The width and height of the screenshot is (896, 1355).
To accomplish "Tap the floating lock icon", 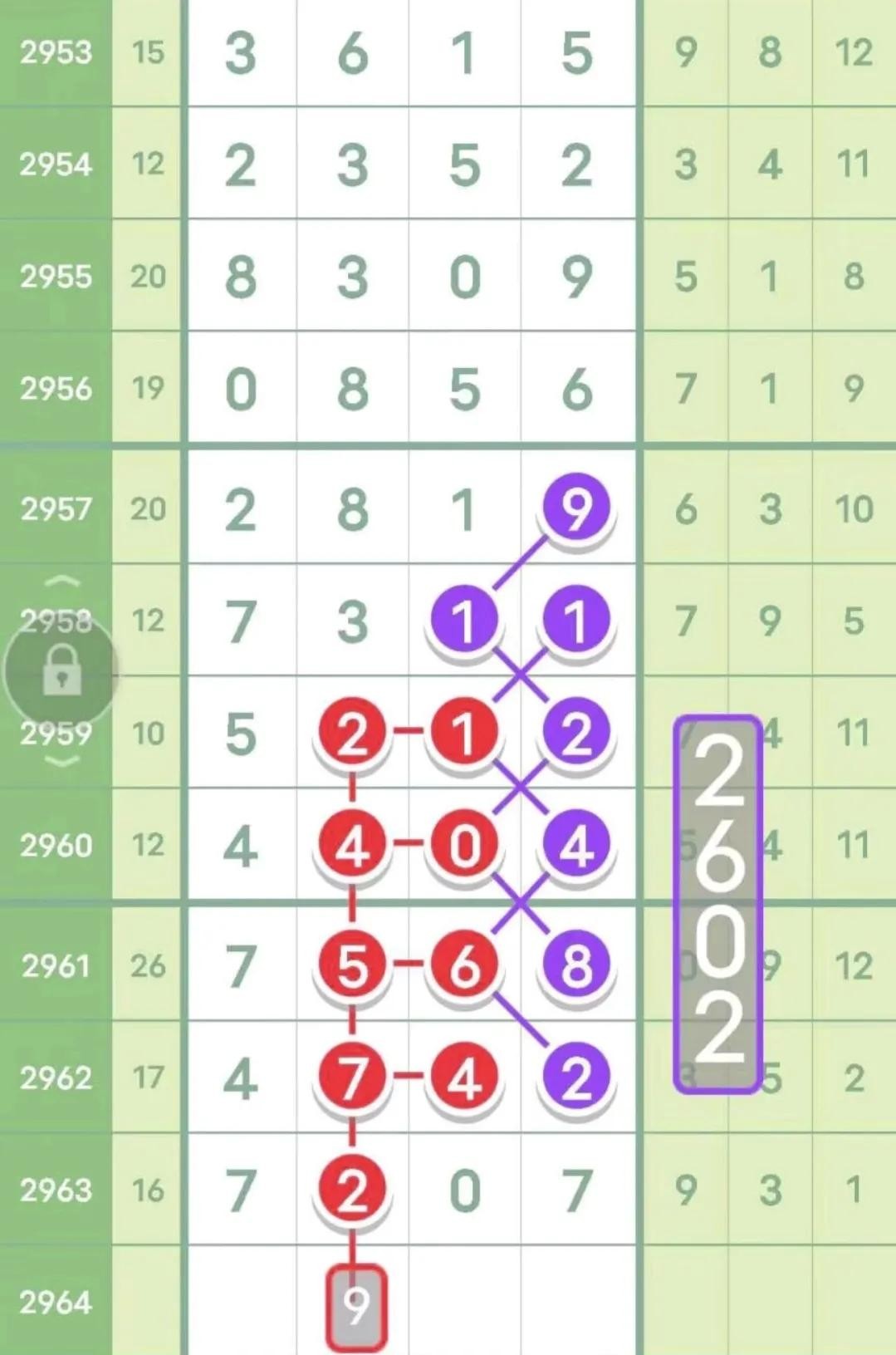I will 61,671.
